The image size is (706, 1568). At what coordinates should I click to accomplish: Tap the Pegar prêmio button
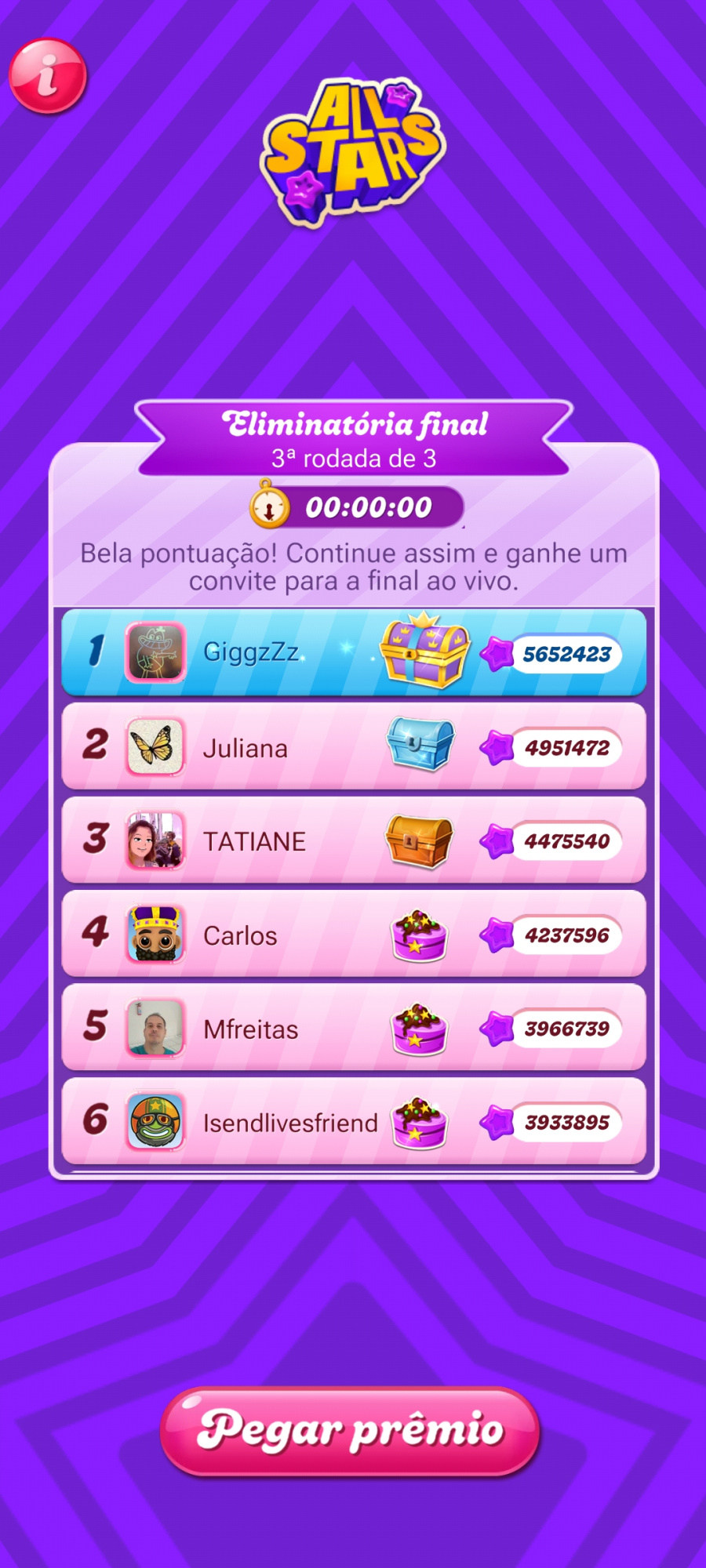point(350,1430)
